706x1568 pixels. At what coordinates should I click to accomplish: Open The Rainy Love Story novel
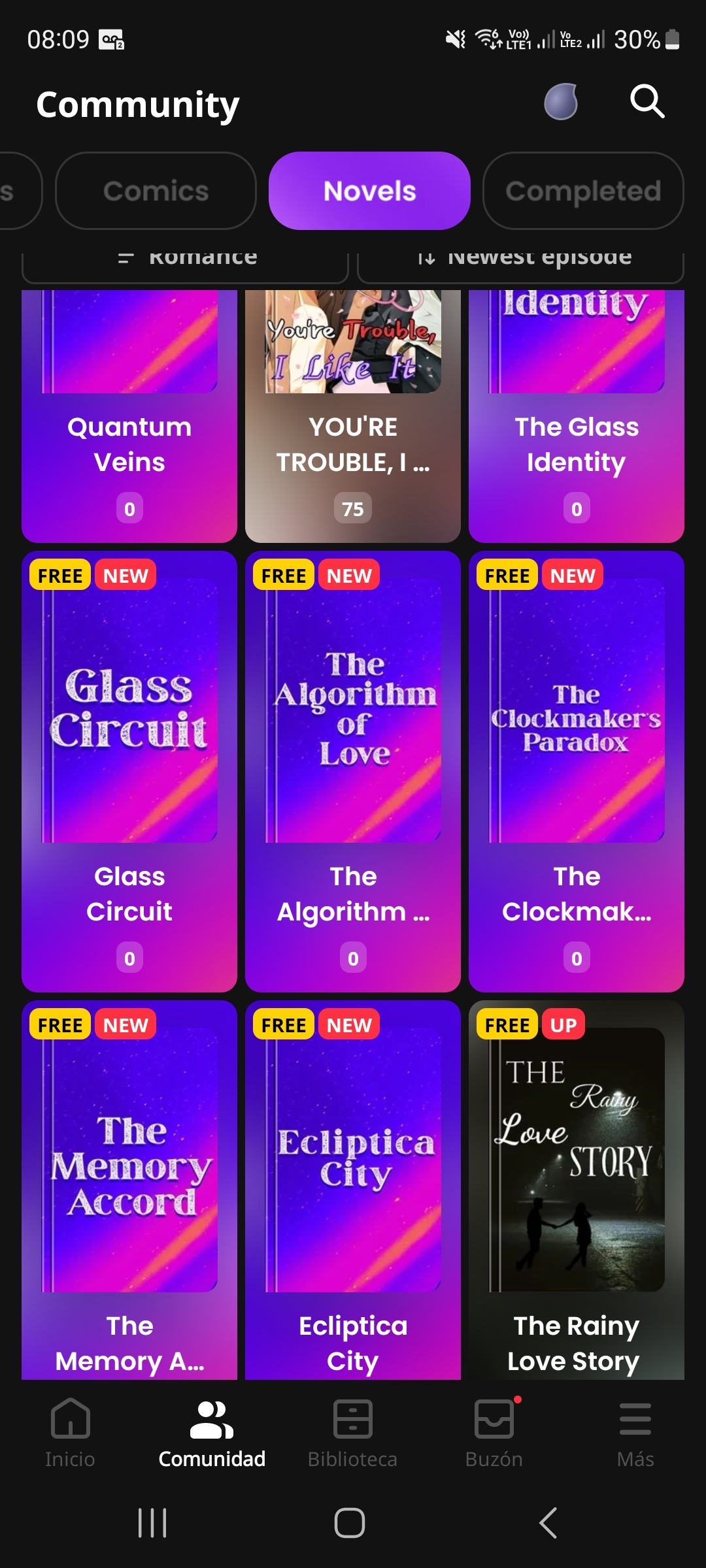point(577,1189)
